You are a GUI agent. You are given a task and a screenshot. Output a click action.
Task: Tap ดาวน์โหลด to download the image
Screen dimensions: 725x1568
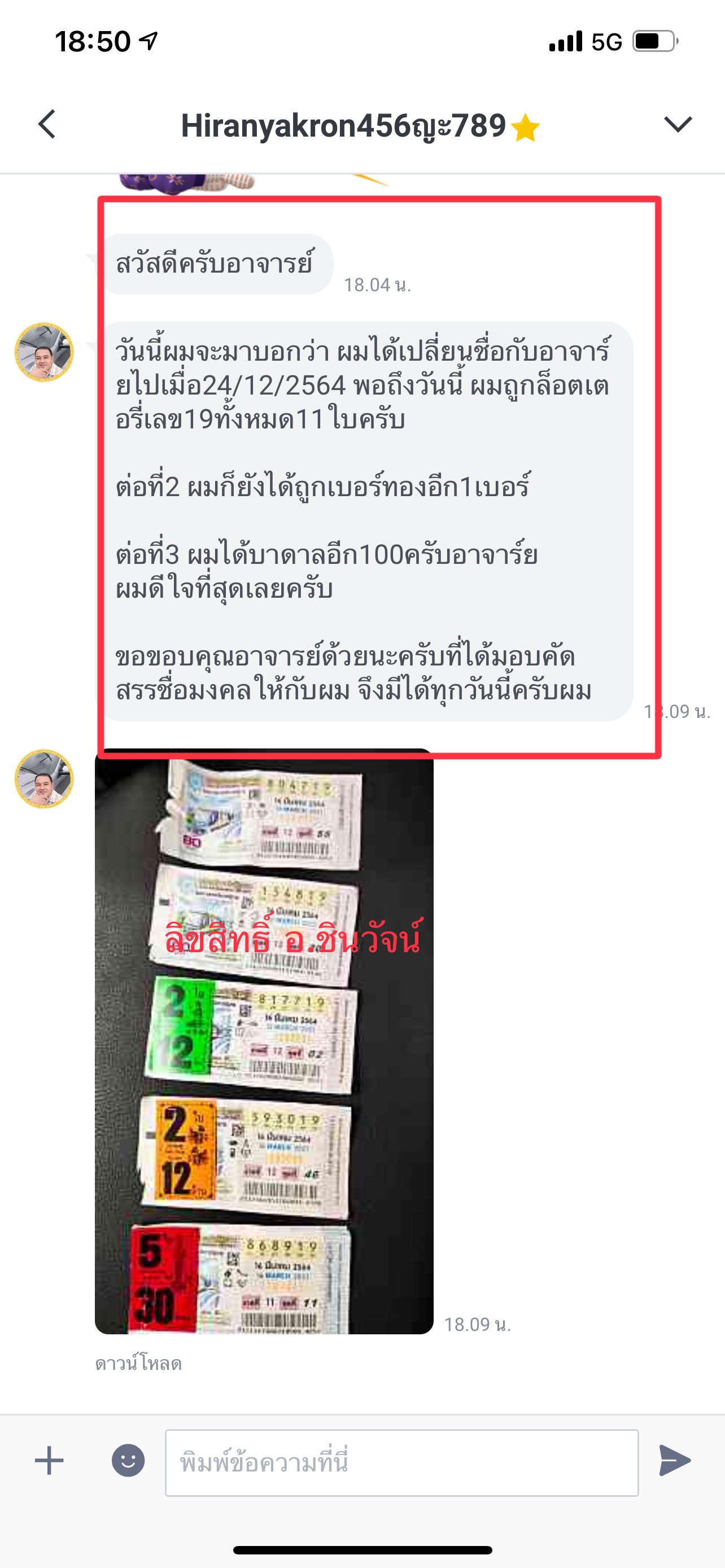pos(139,1364)
